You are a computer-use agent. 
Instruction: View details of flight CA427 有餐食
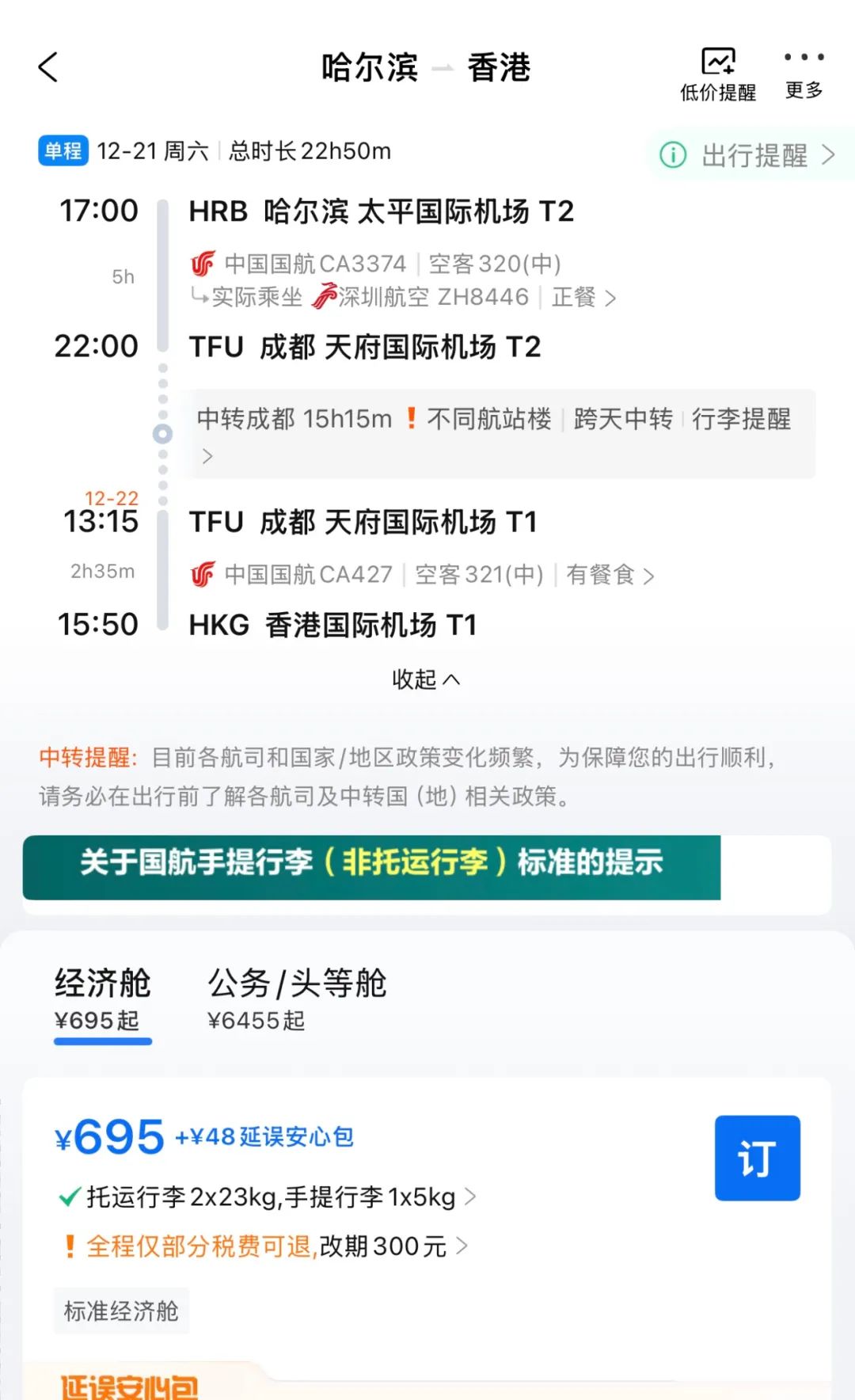coord(423,574)
